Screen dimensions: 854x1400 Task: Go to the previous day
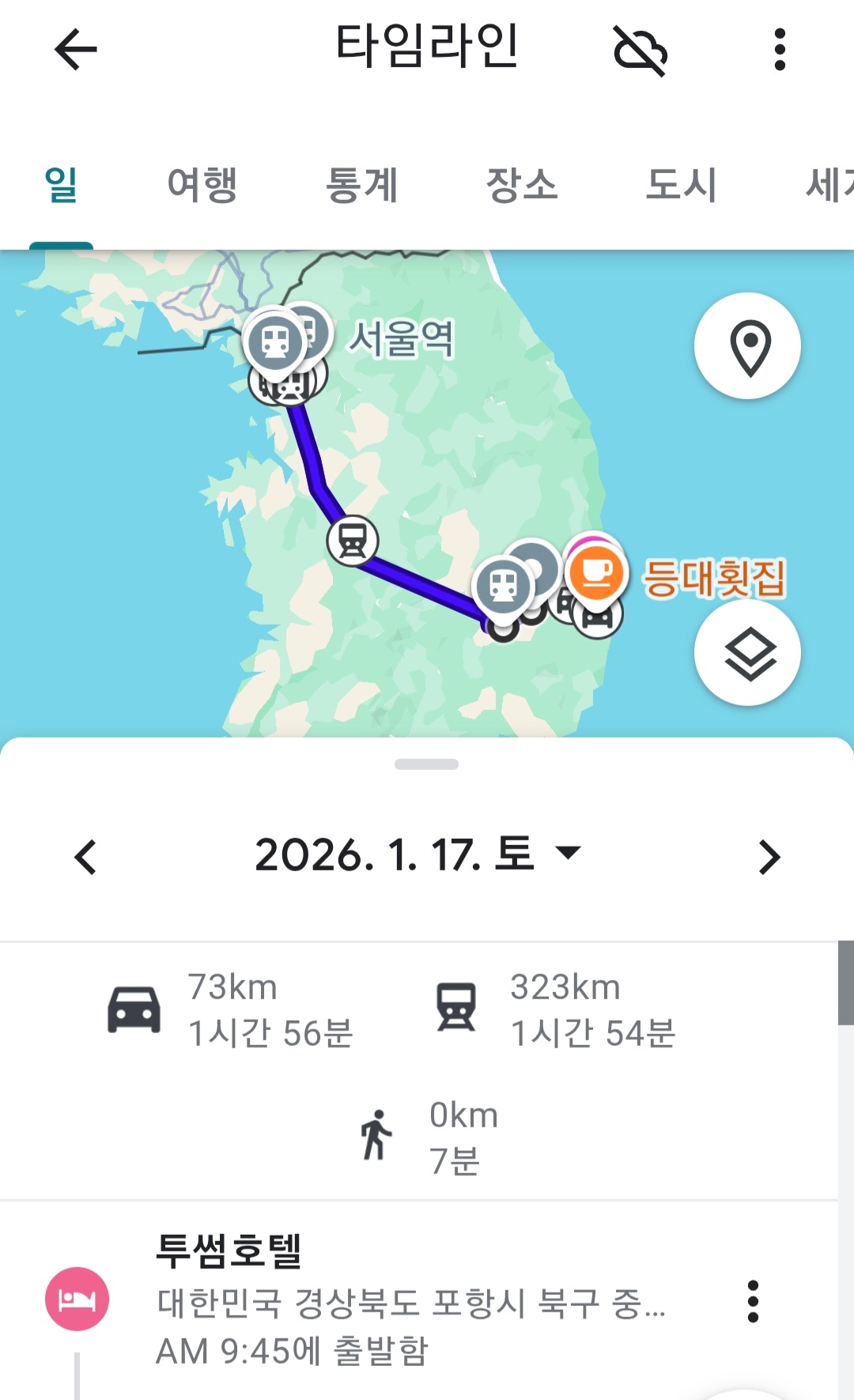click(85, 857)
